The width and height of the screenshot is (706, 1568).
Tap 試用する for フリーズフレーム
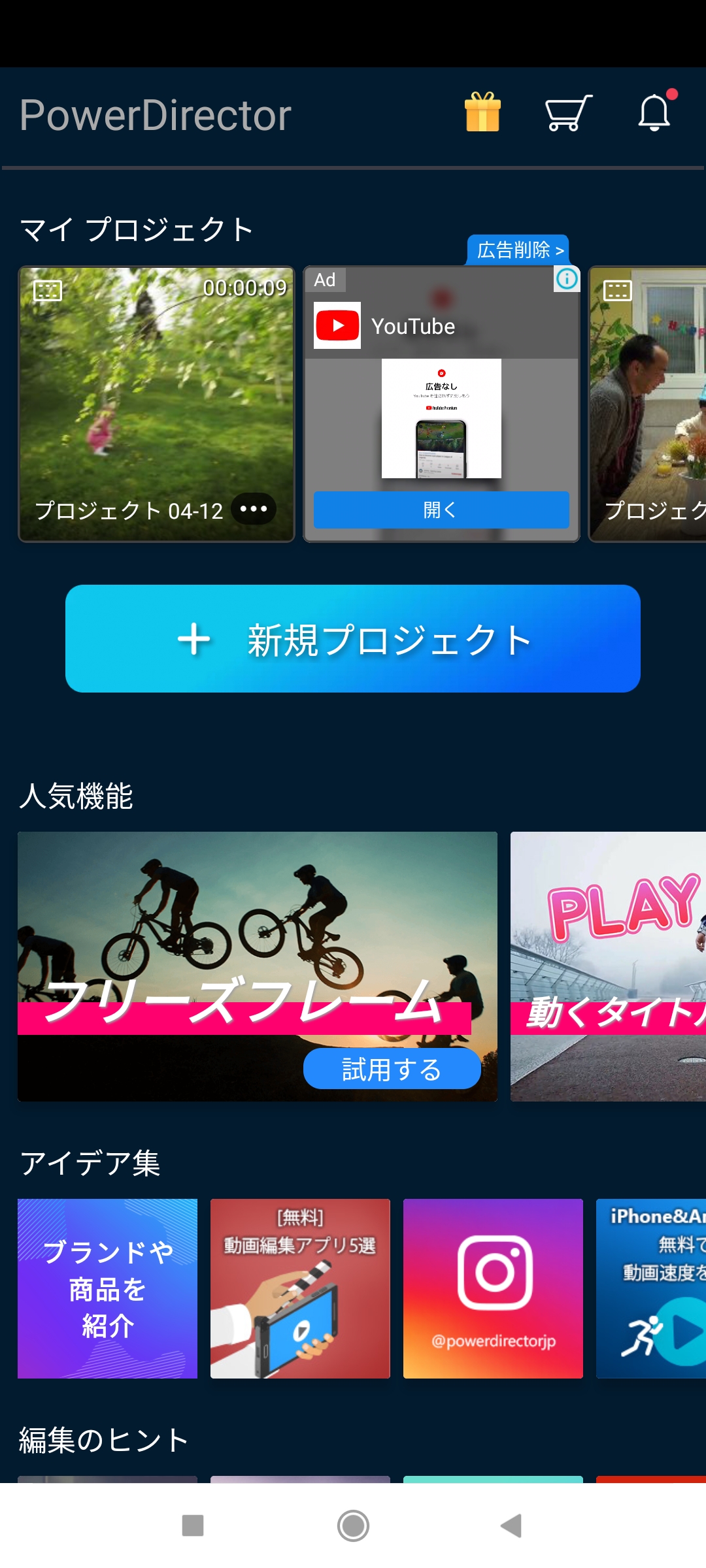tap(392, 1069)
